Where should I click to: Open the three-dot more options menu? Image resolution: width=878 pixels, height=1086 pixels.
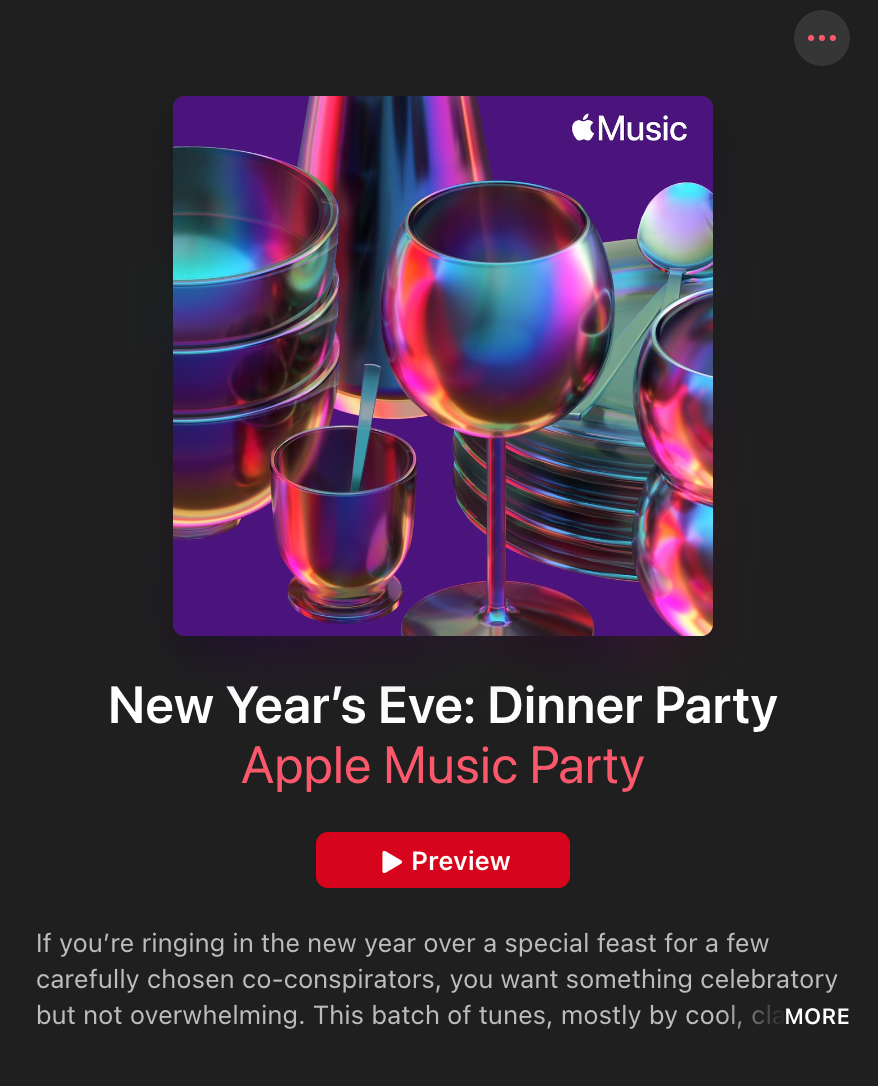(821, 38)
